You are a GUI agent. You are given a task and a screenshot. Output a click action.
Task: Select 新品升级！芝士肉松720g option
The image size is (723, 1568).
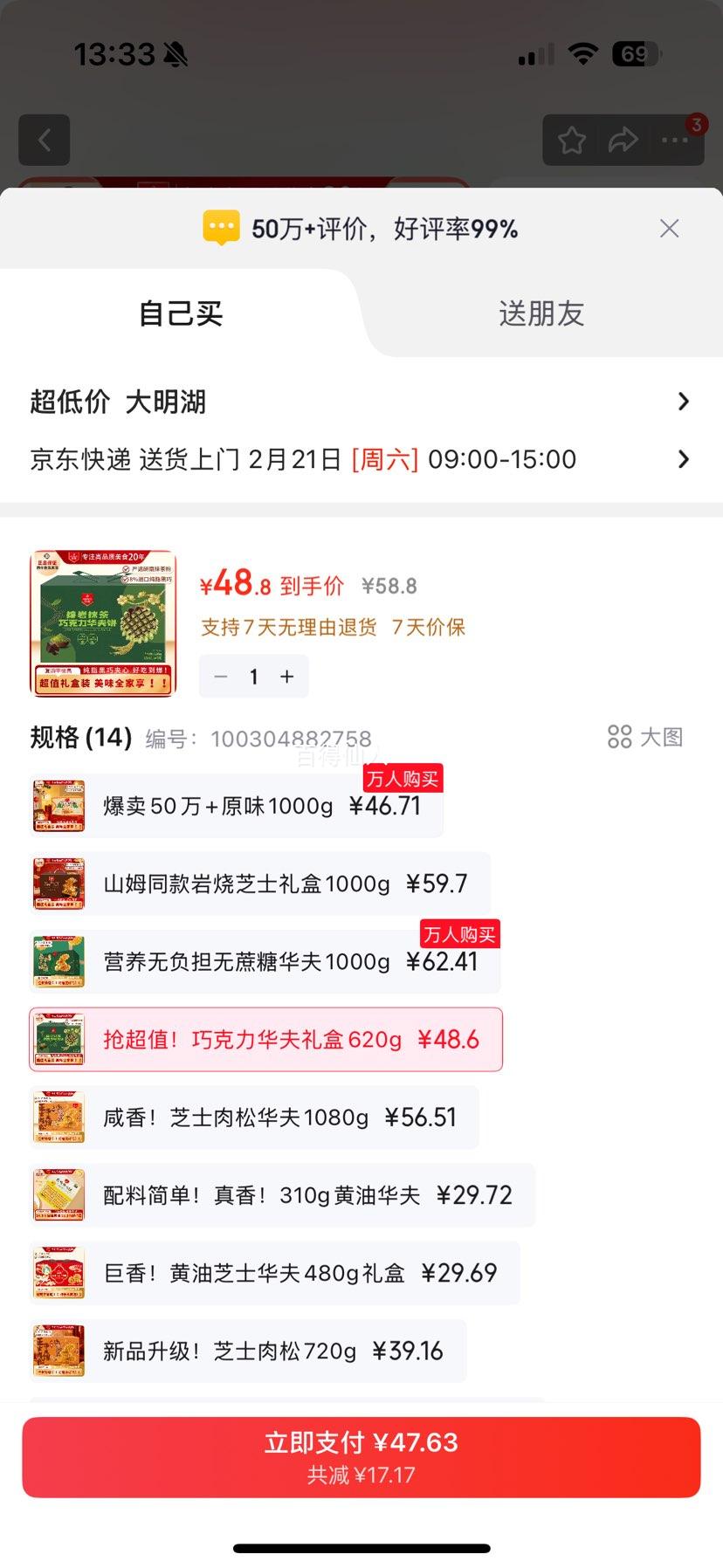pos(247,1351)
